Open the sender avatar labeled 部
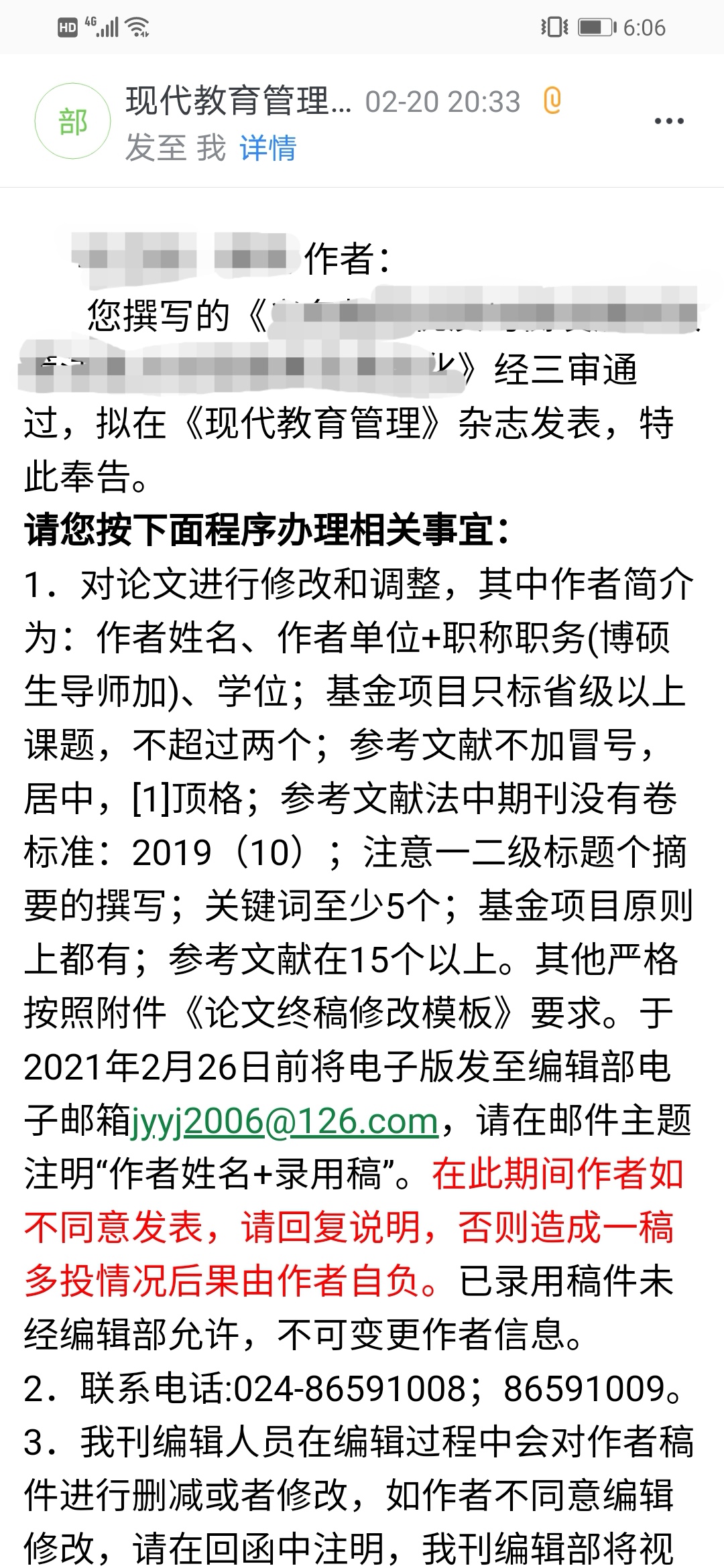Image resolution: width=724 pixels, height=1568 pixels. (72, 121)
